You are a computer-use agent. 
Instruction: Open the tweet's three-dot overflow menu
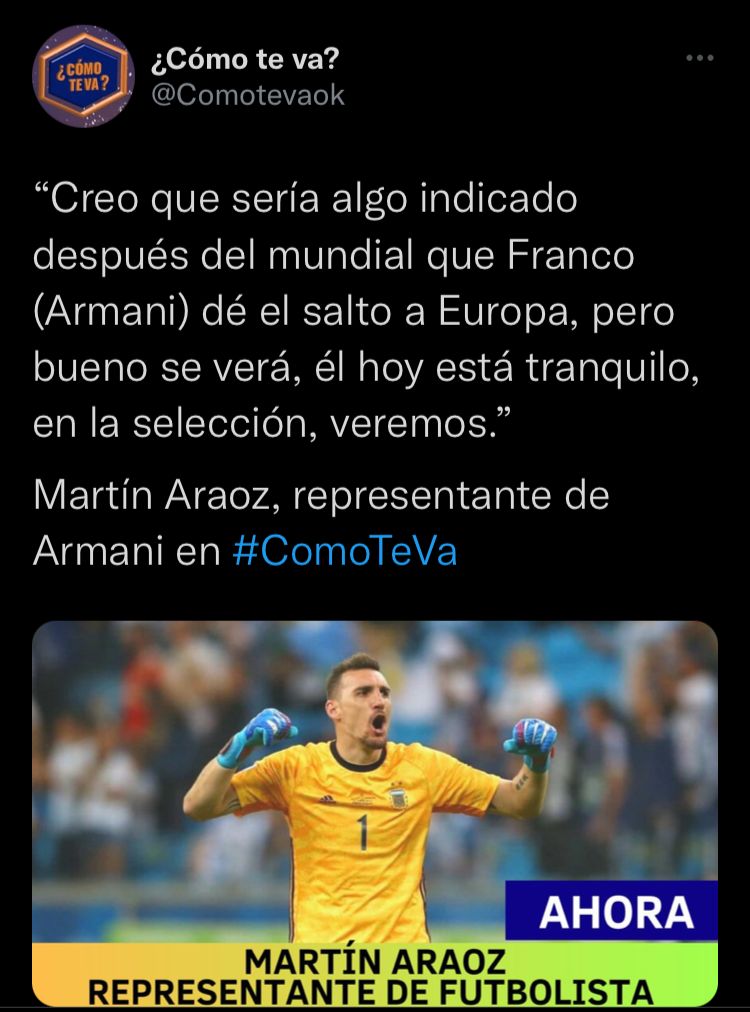pos(700,59)
